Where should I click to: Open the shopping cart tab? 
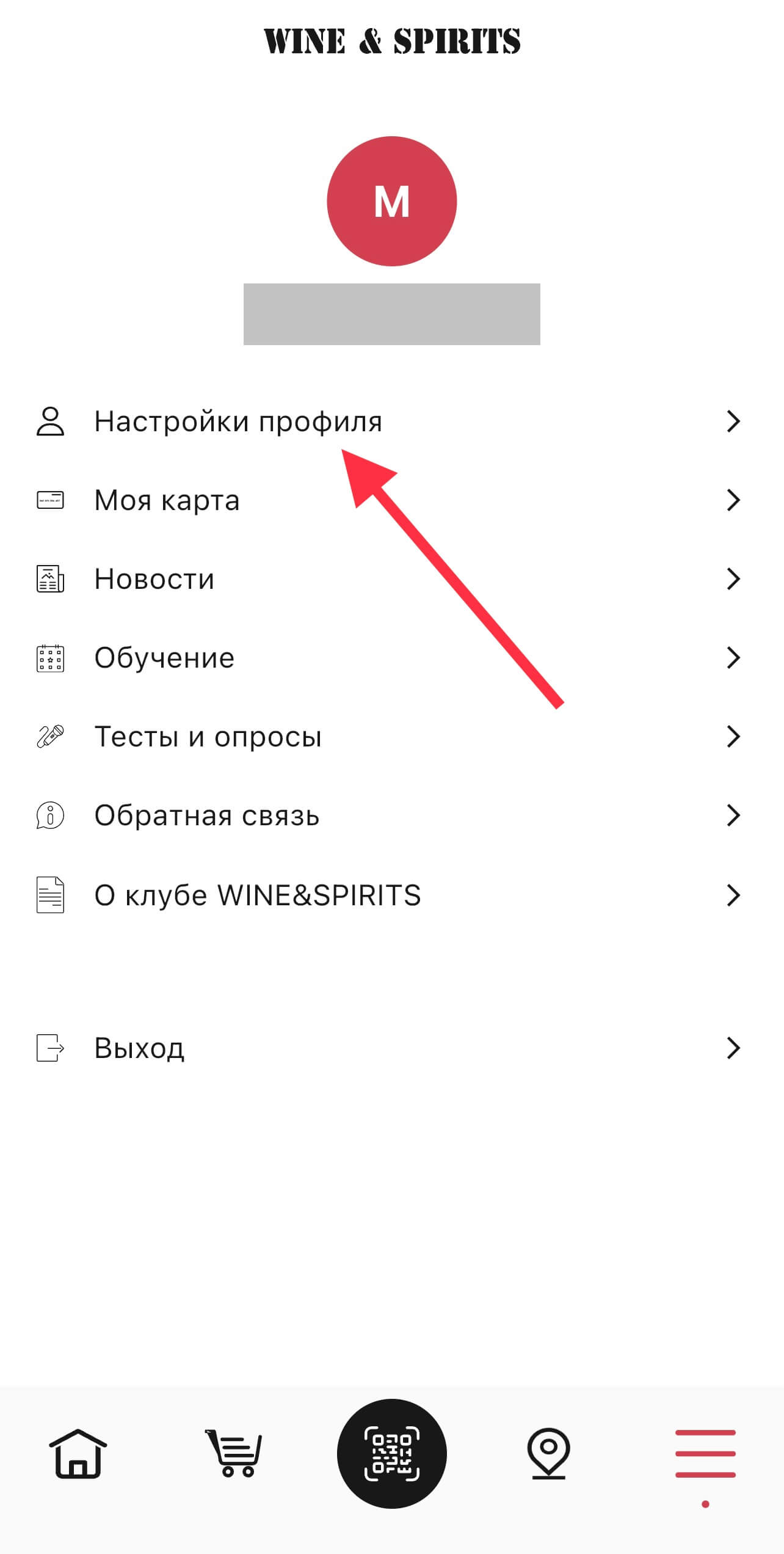click(234, 1454)
